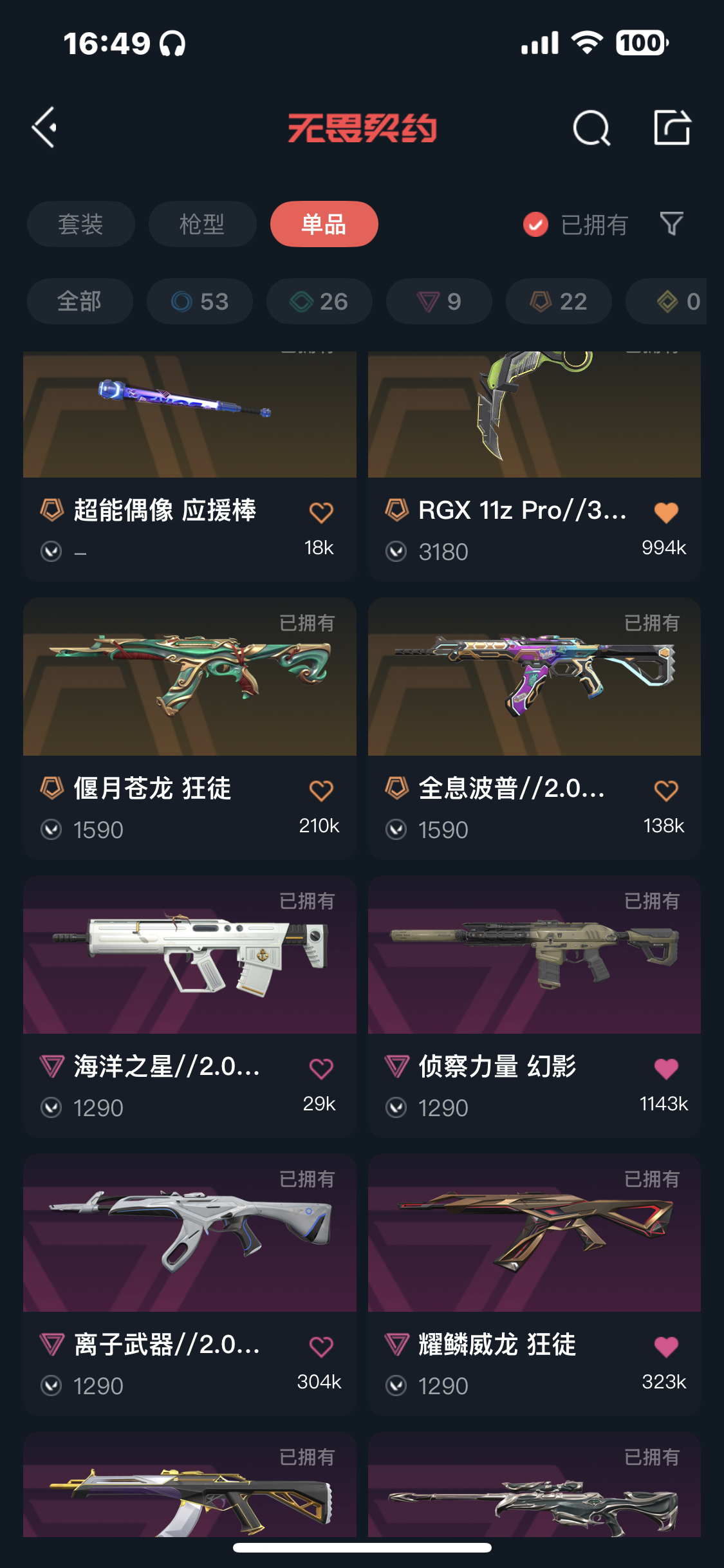Image resolution: width=724 pixels, height=1568 pixels.
Task: Like the 超能偶像 应援棒 skin
Action: pos(321,513)
